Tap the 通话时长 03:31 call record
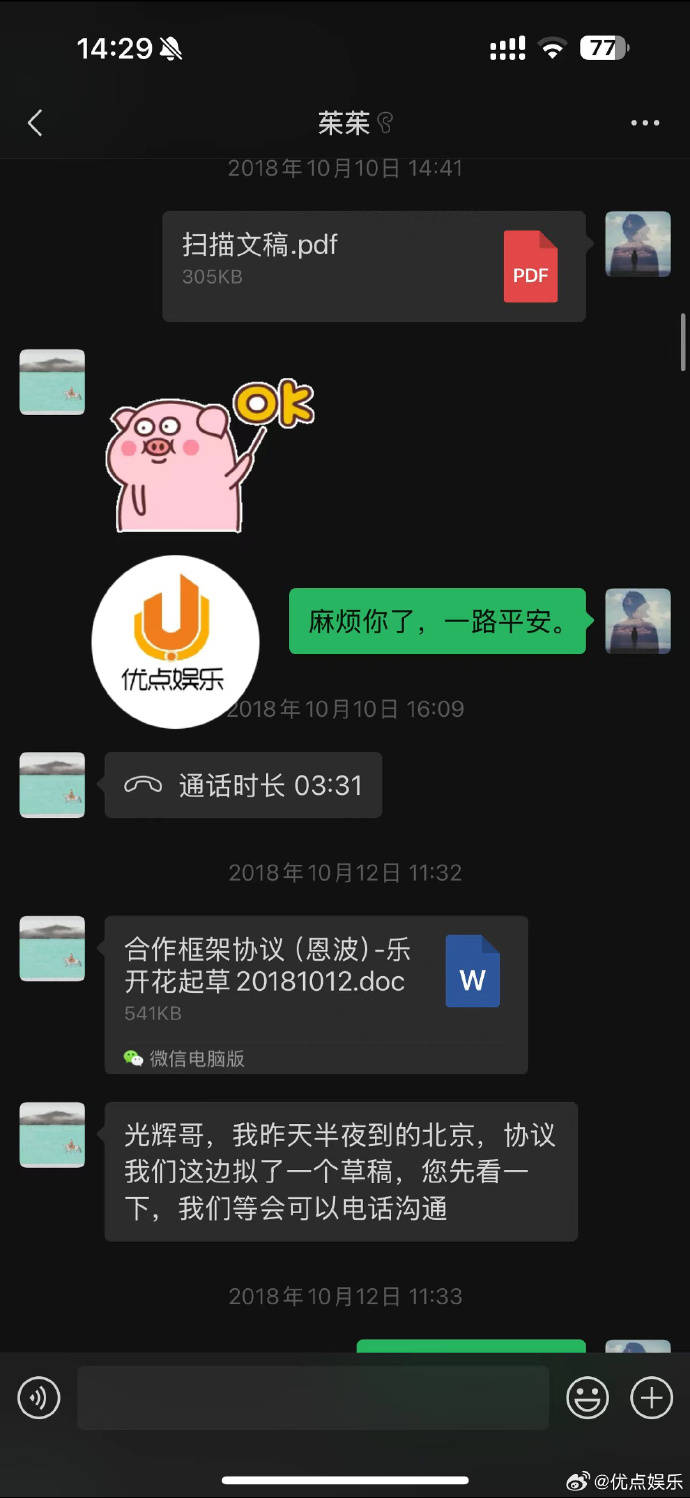The width and height of the screenshot is (690, 1498). pos(243,785)
